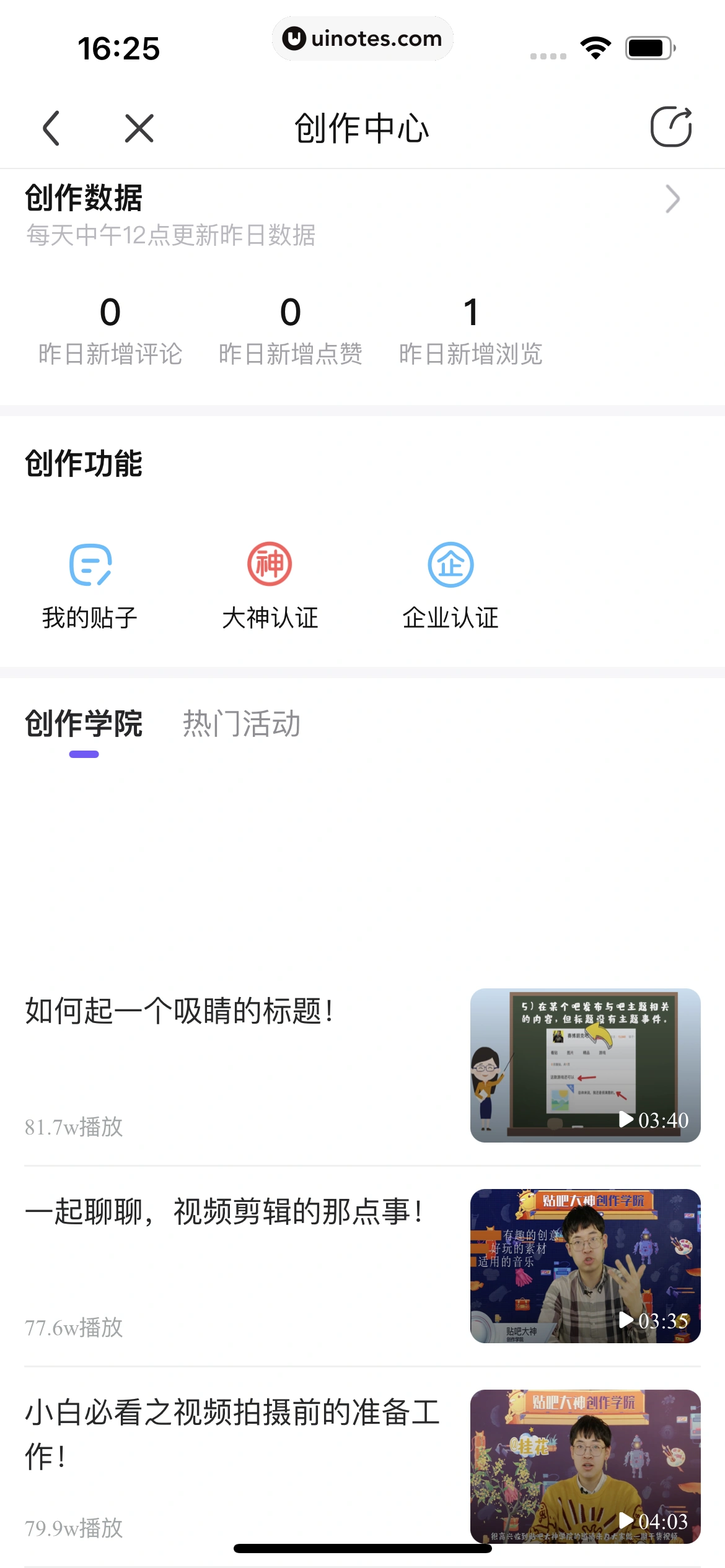Select the 创作学院 tab

click(84, 723)
